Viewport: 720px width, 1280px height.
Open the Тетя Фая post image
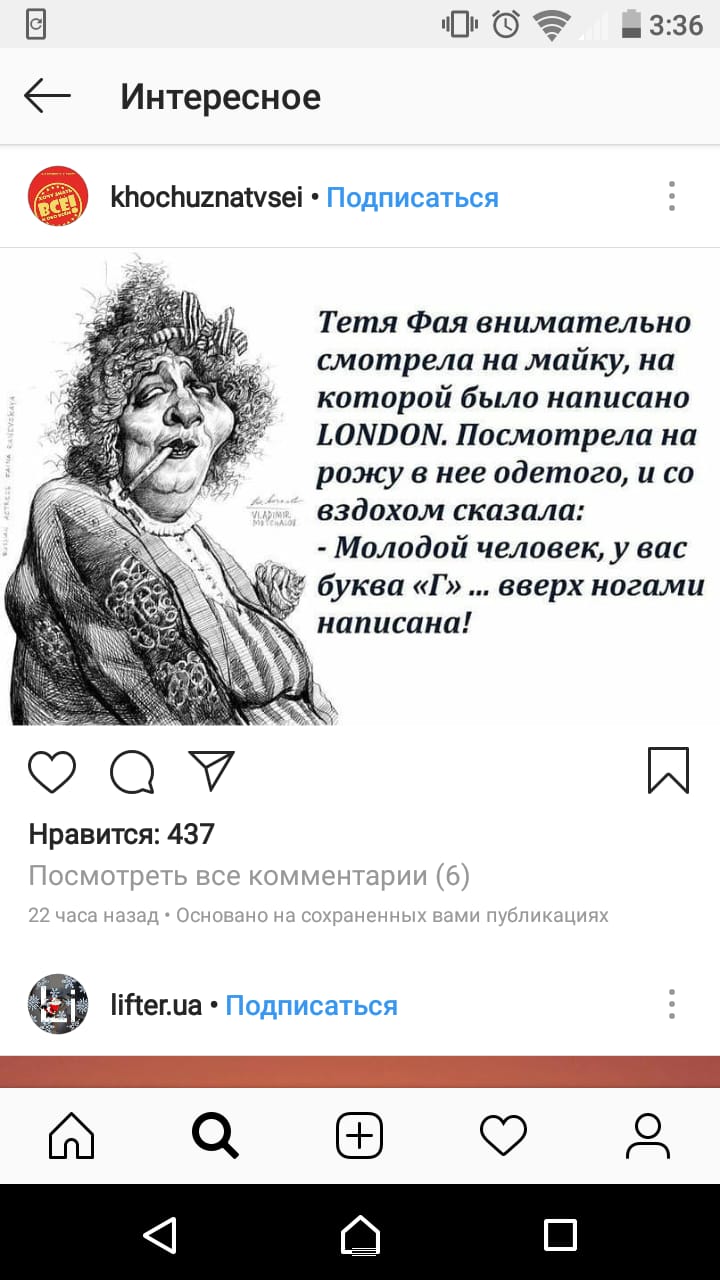360,487
